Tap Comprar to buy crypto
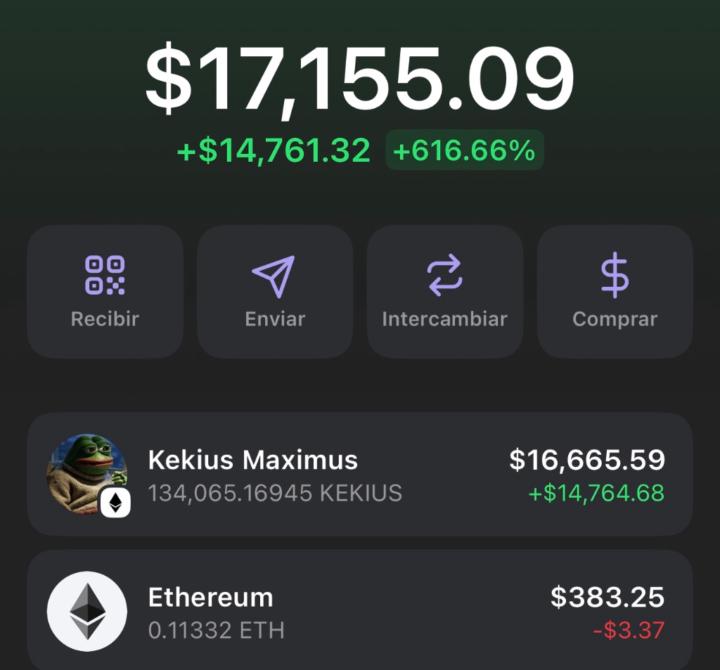Image resolution: width=720 pixels, height=670 pixels. 615,291
